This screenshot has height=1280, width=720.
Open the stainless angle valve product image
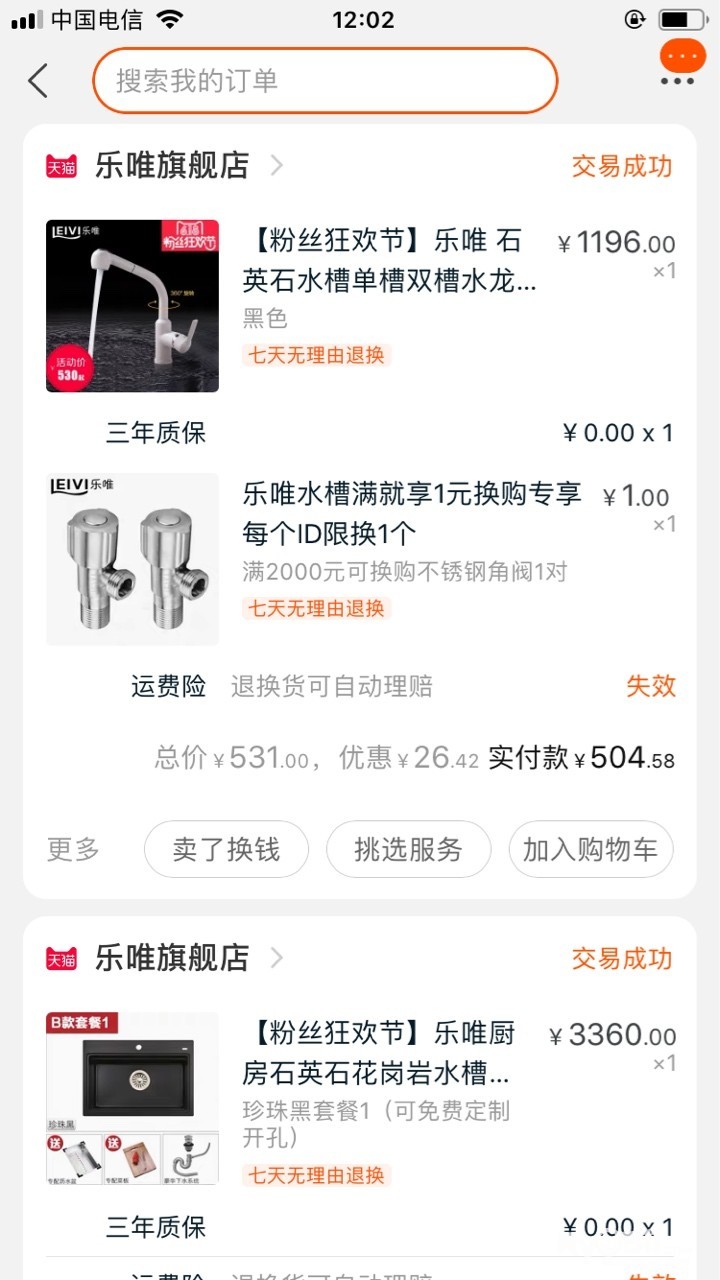(132, 559)
